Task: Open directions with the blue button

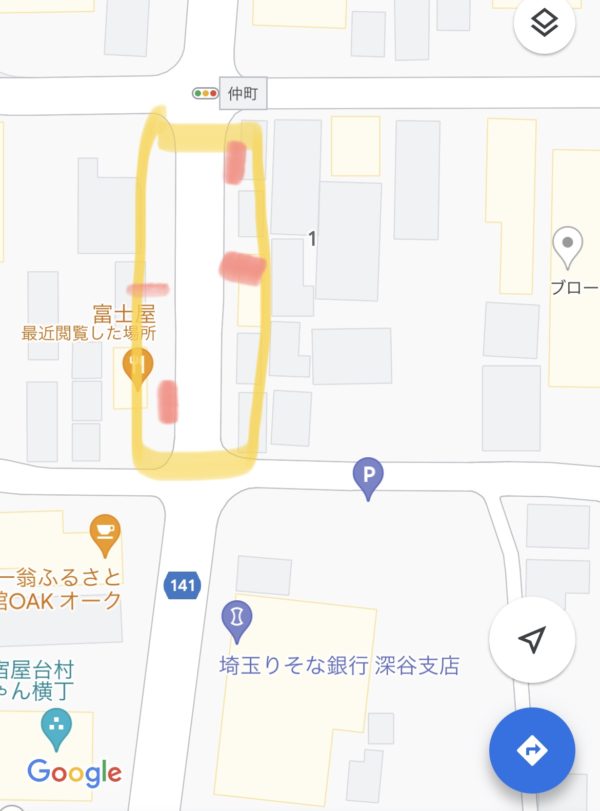Action: (x=532, y=750)
